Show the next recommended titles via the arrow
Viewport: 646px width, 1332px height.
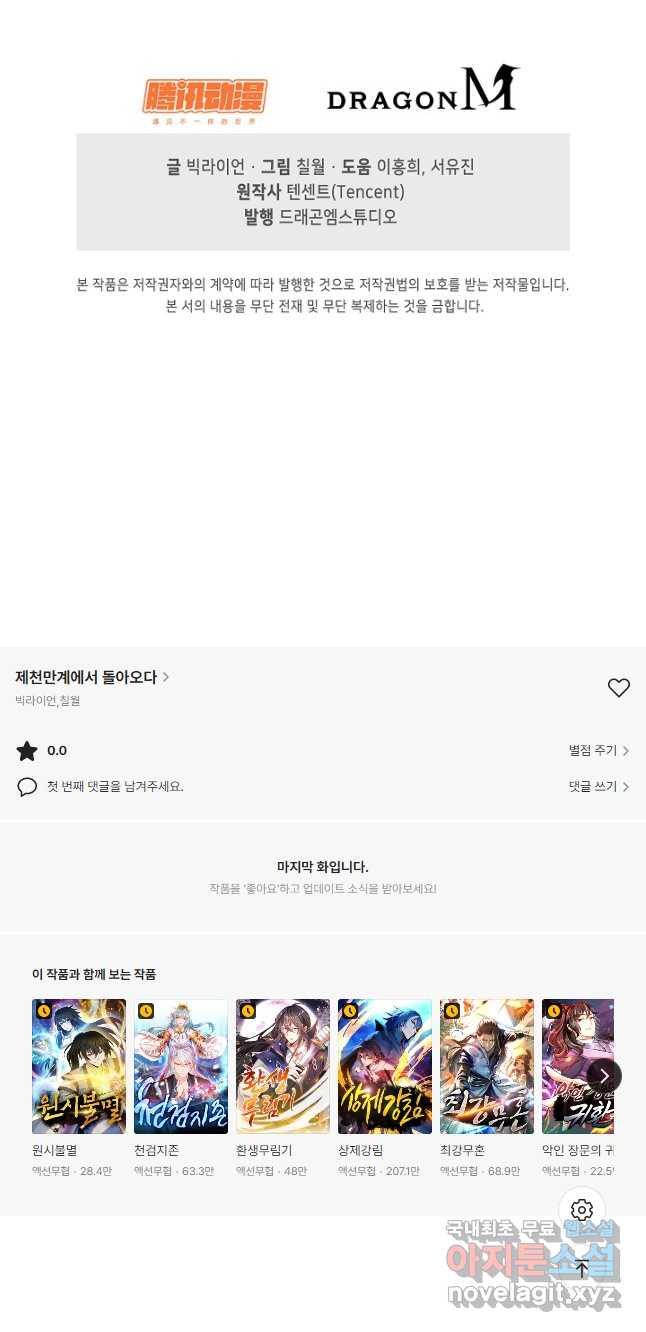click(604, 1076)
